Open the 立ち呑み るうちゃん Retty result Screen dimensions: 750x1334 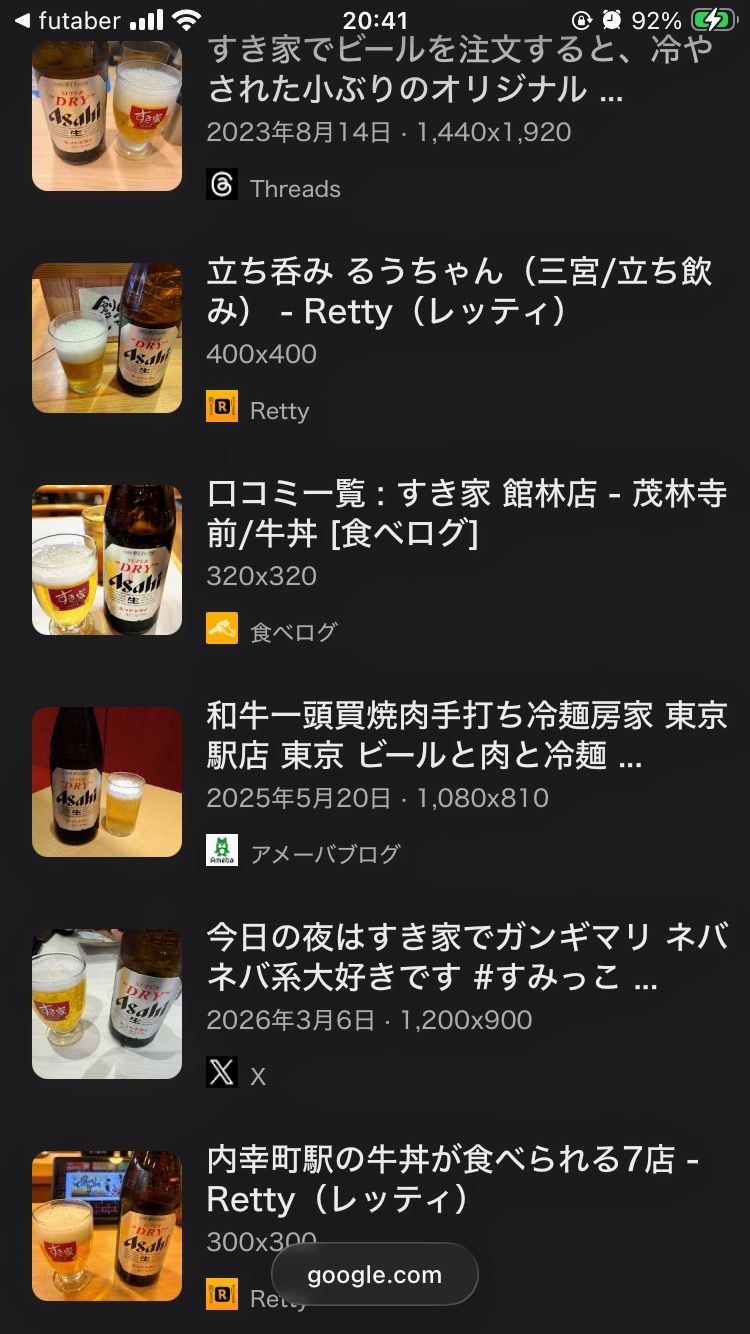pyautogui.click(x=459, y=291)
